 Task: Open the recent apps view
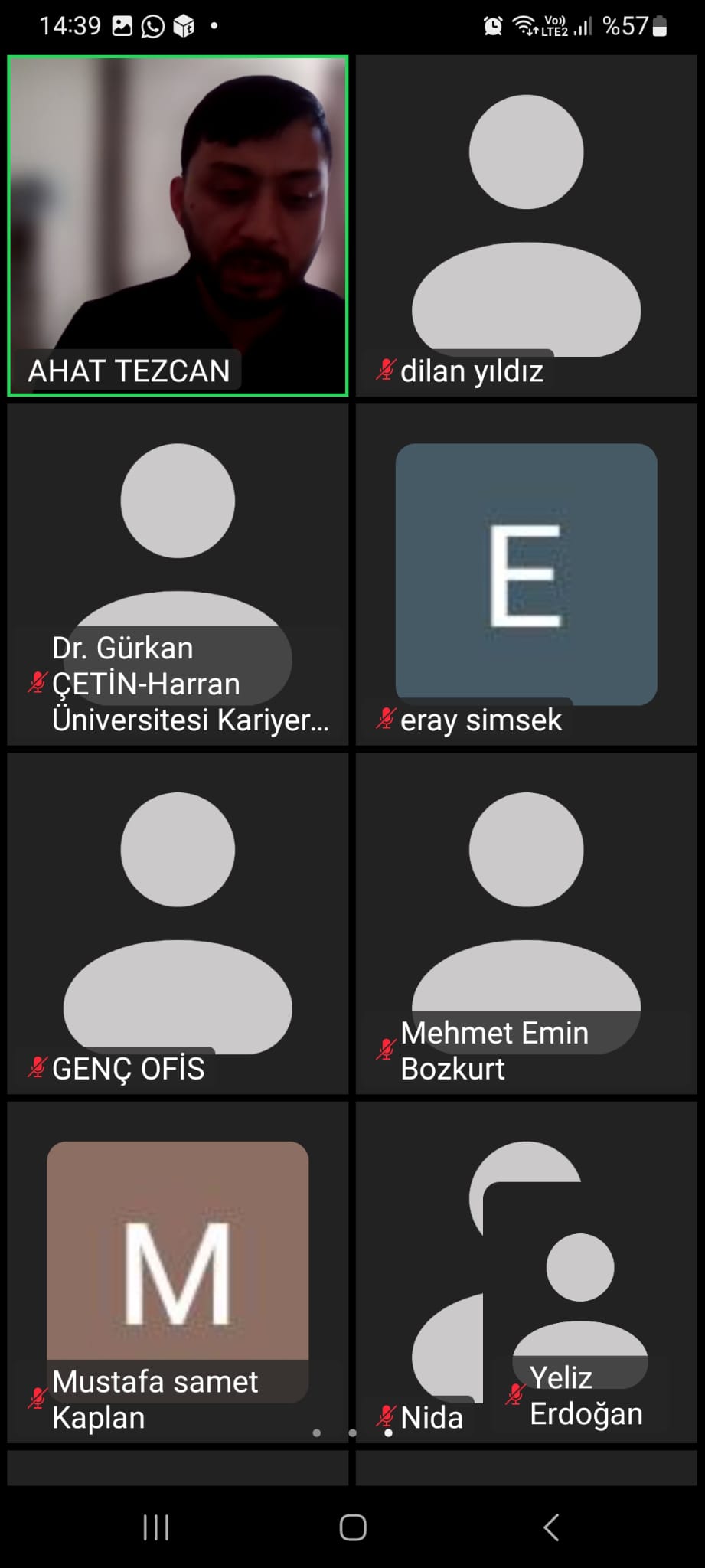click(x=156, y=1527)
